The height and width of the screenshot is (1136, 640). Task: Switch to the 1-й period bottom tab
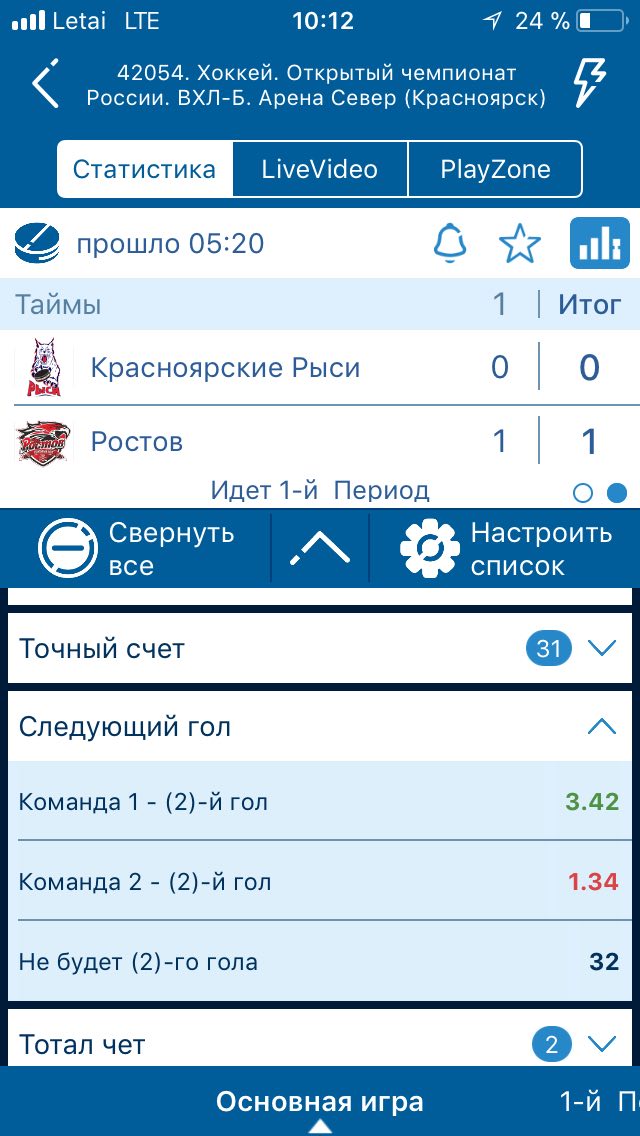pyautogui.click(x=599, y=1102)
